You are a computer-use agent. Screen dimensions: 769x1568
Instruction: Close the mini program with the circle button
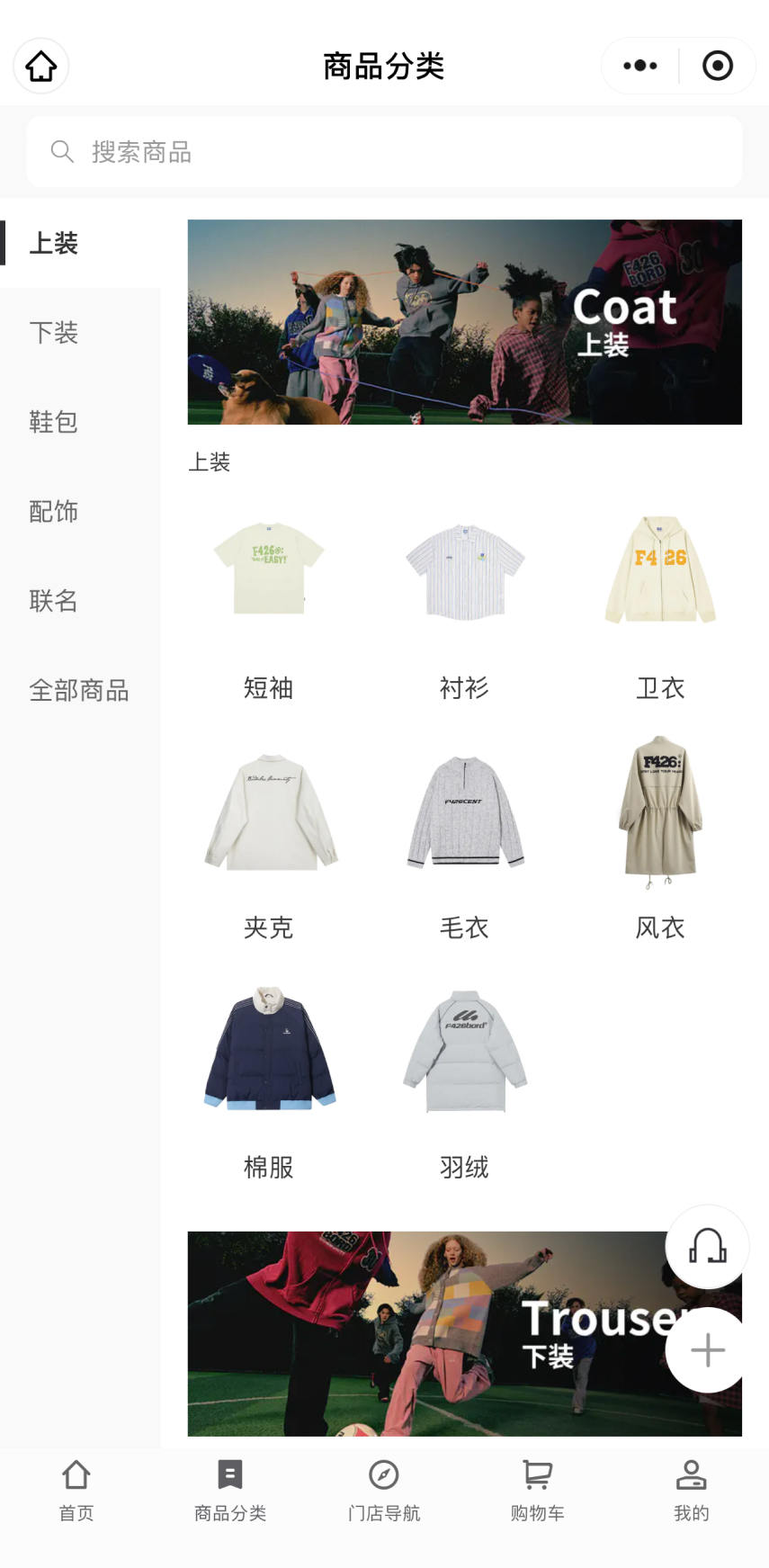coord(717,66)
